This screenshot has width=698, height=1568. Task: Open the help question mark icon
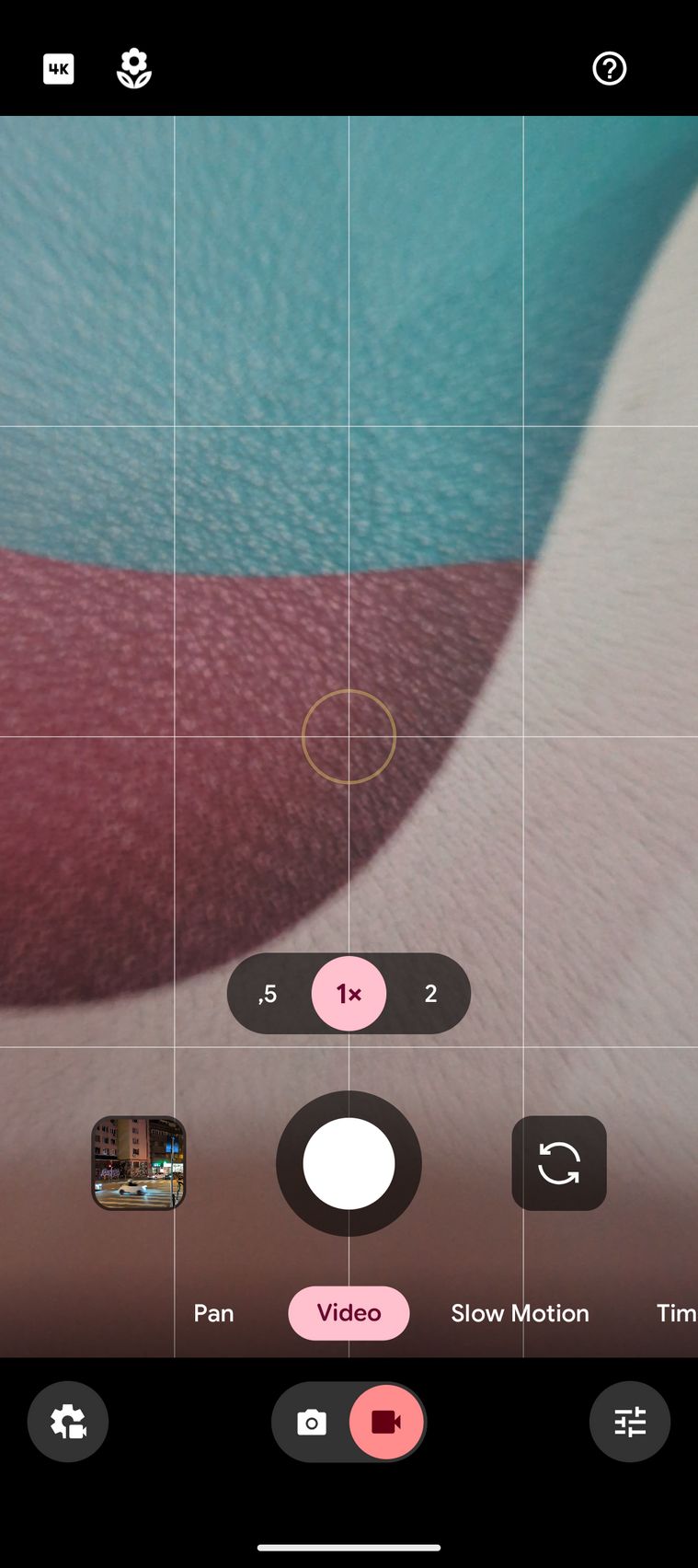[x=609, y=69]
